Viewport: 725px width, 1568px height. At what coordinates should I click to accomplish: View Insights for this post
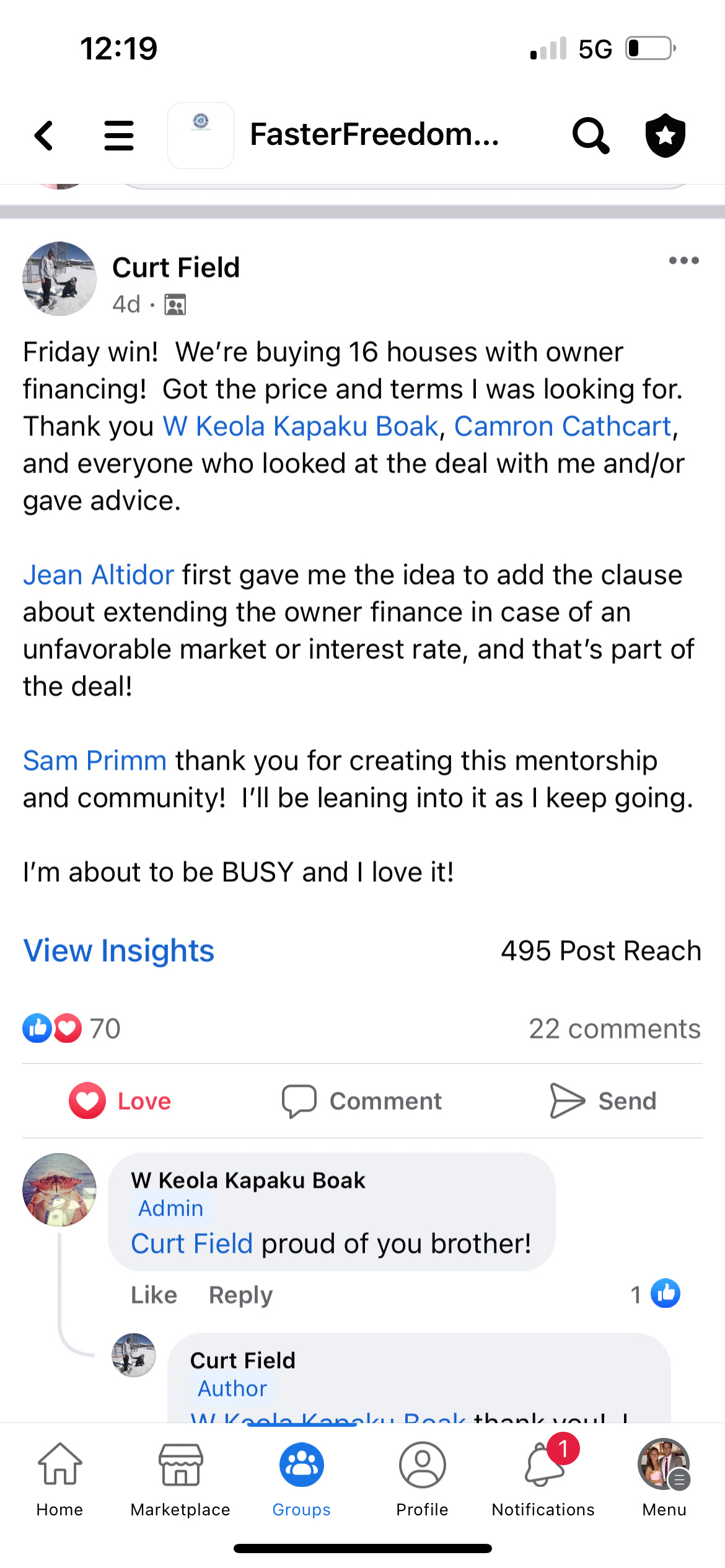119,951
